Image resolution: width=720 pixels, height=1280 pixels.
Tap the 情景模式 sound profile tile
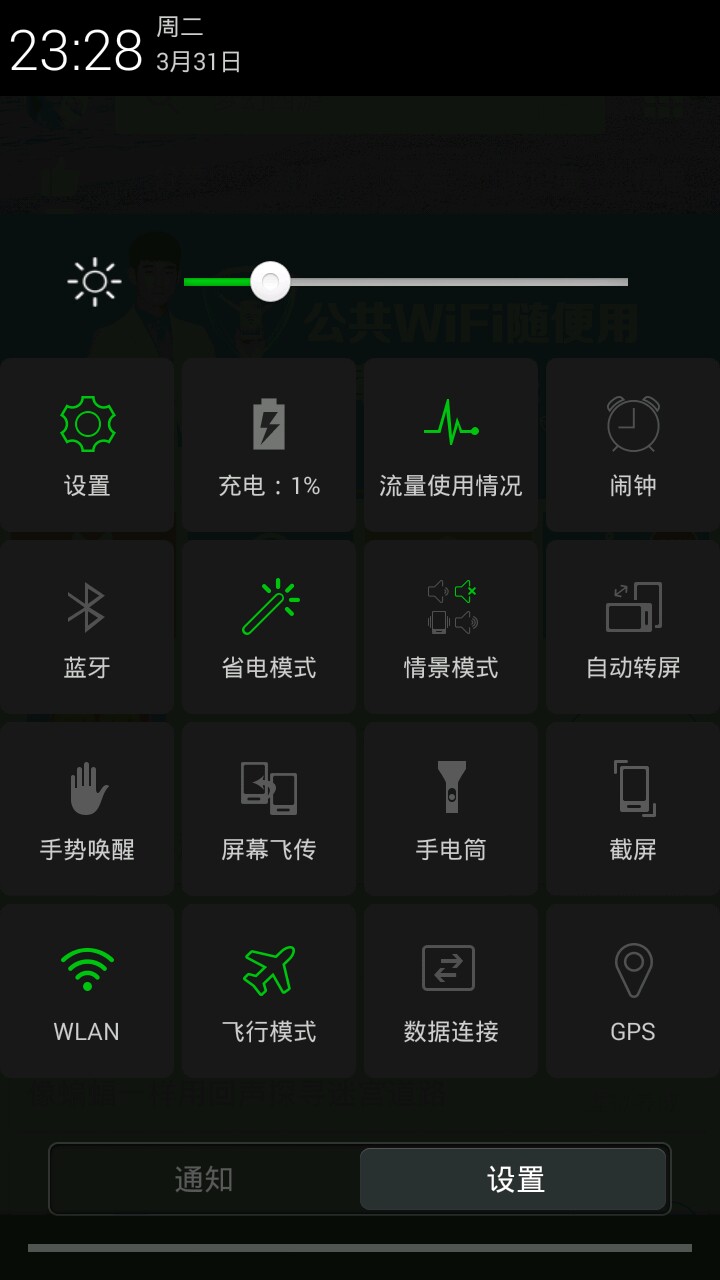(451, 627)
